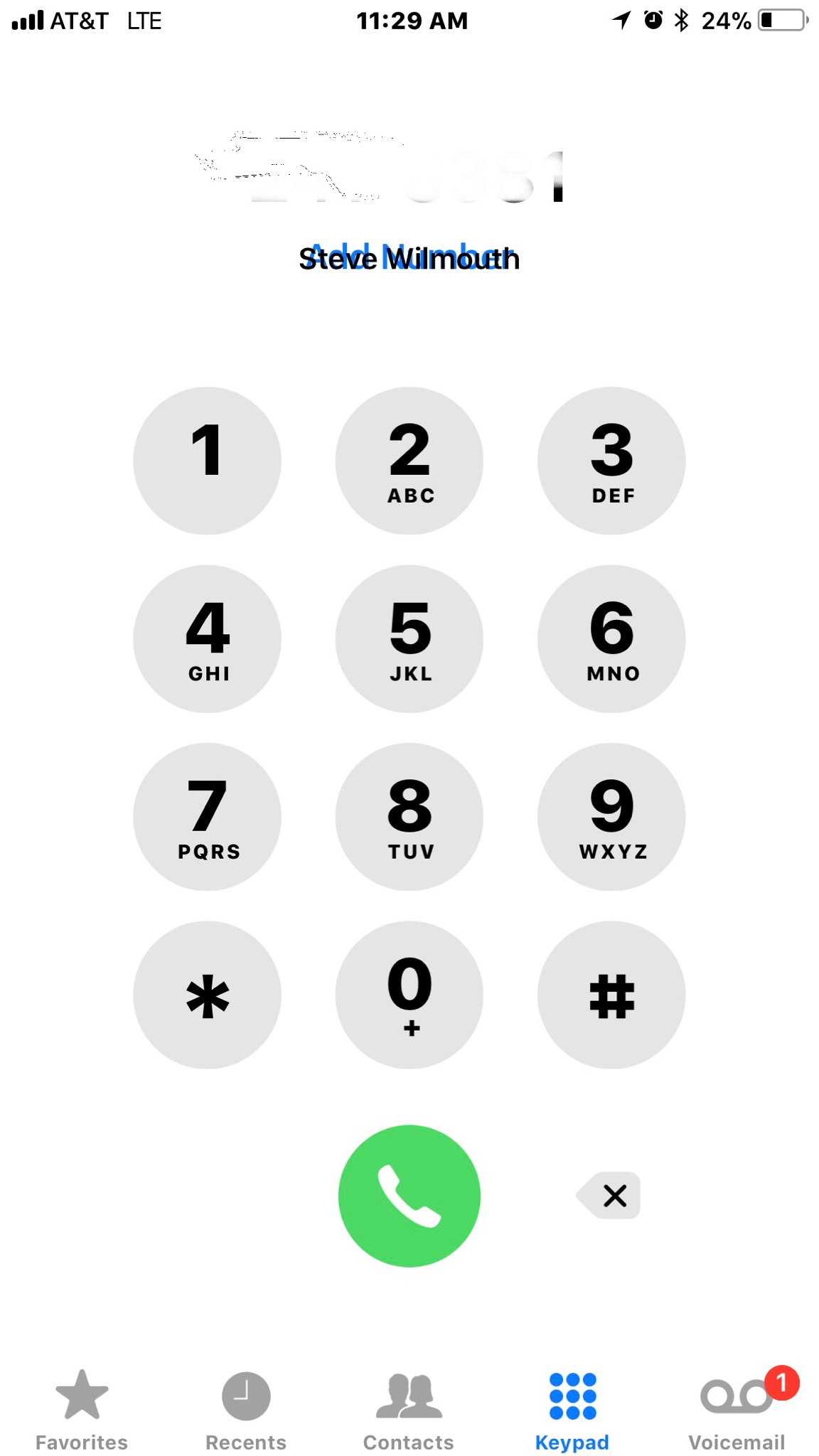Open the Recents tab

pos(246,1410)
